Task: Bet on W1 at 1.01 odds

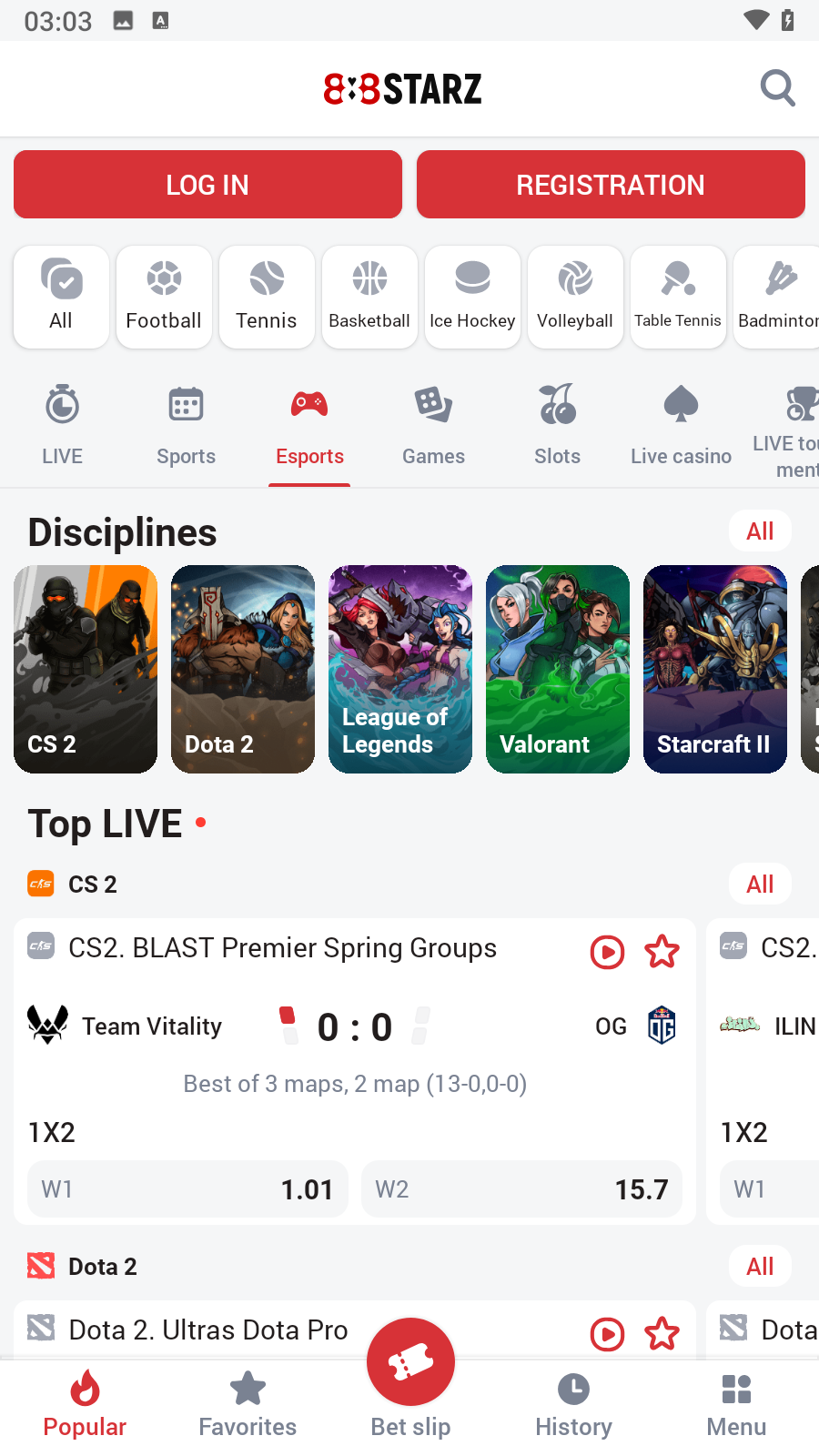Action: 188,1189
